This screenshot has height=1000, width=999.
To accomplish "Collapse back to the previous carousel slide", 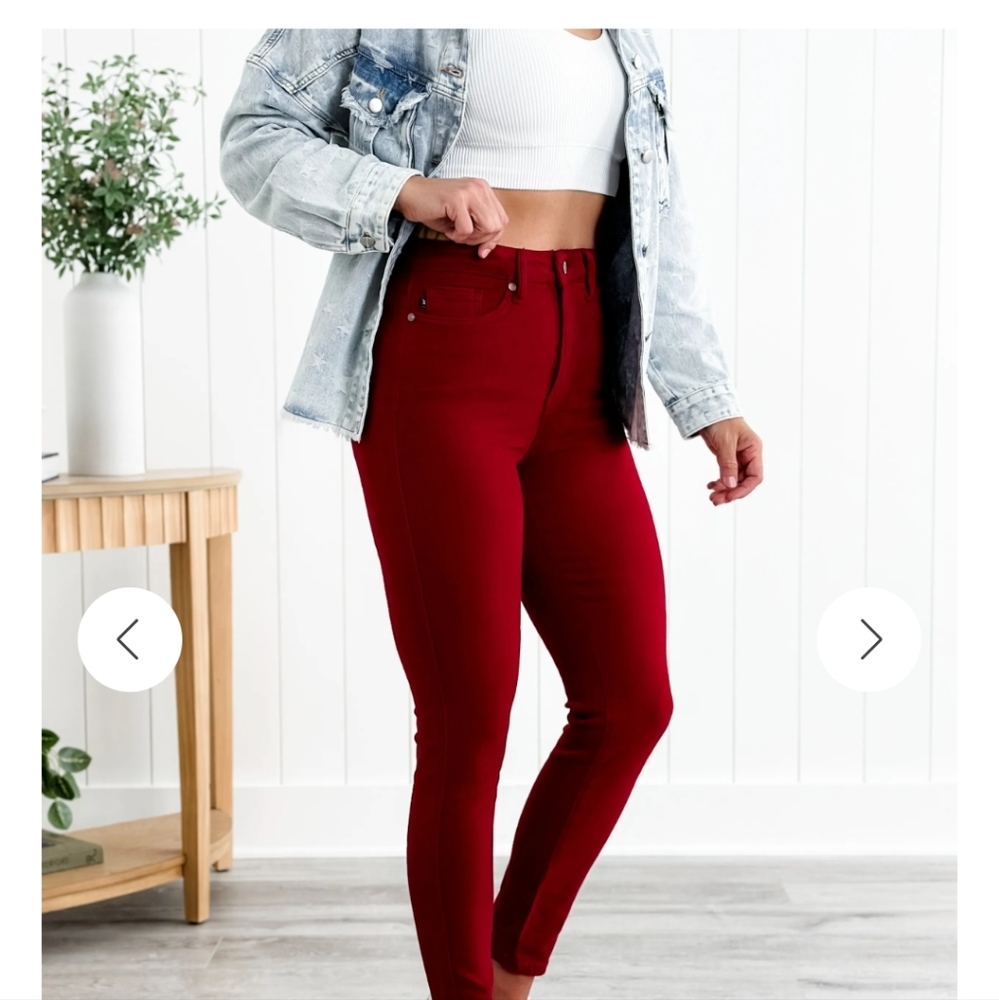I will [131, 636].
